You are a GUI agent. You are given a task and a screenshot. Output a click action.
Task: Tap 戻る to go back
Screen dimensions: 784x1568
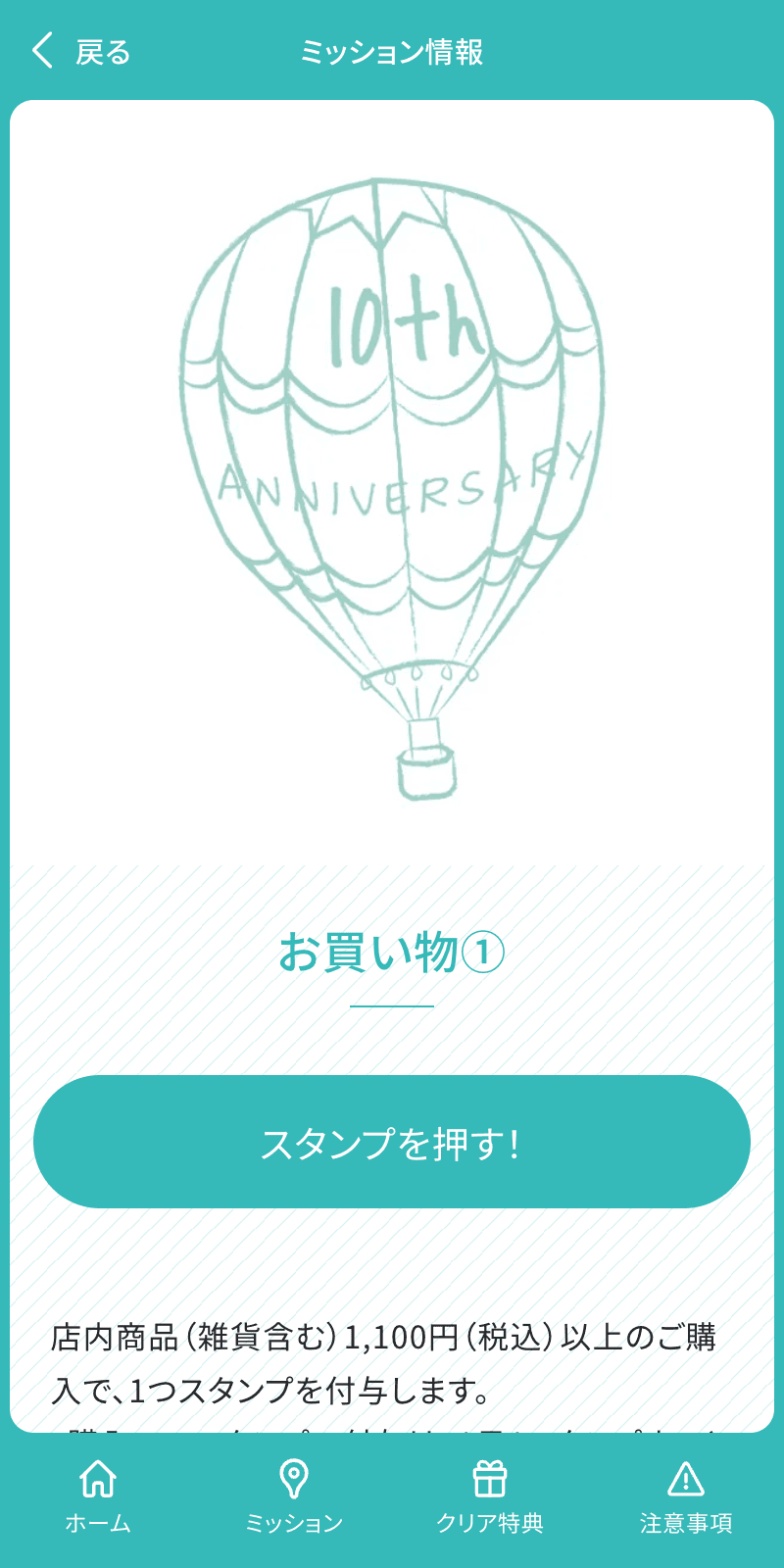tap(104, 49)
